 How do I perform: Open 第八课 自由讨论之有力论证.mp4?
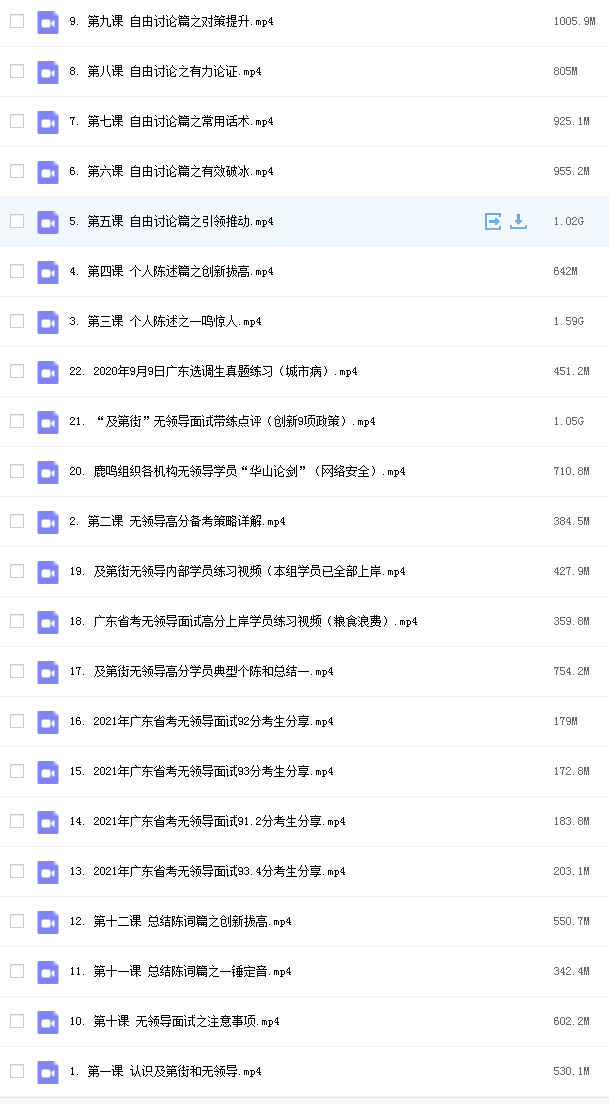tap(165, 71)
